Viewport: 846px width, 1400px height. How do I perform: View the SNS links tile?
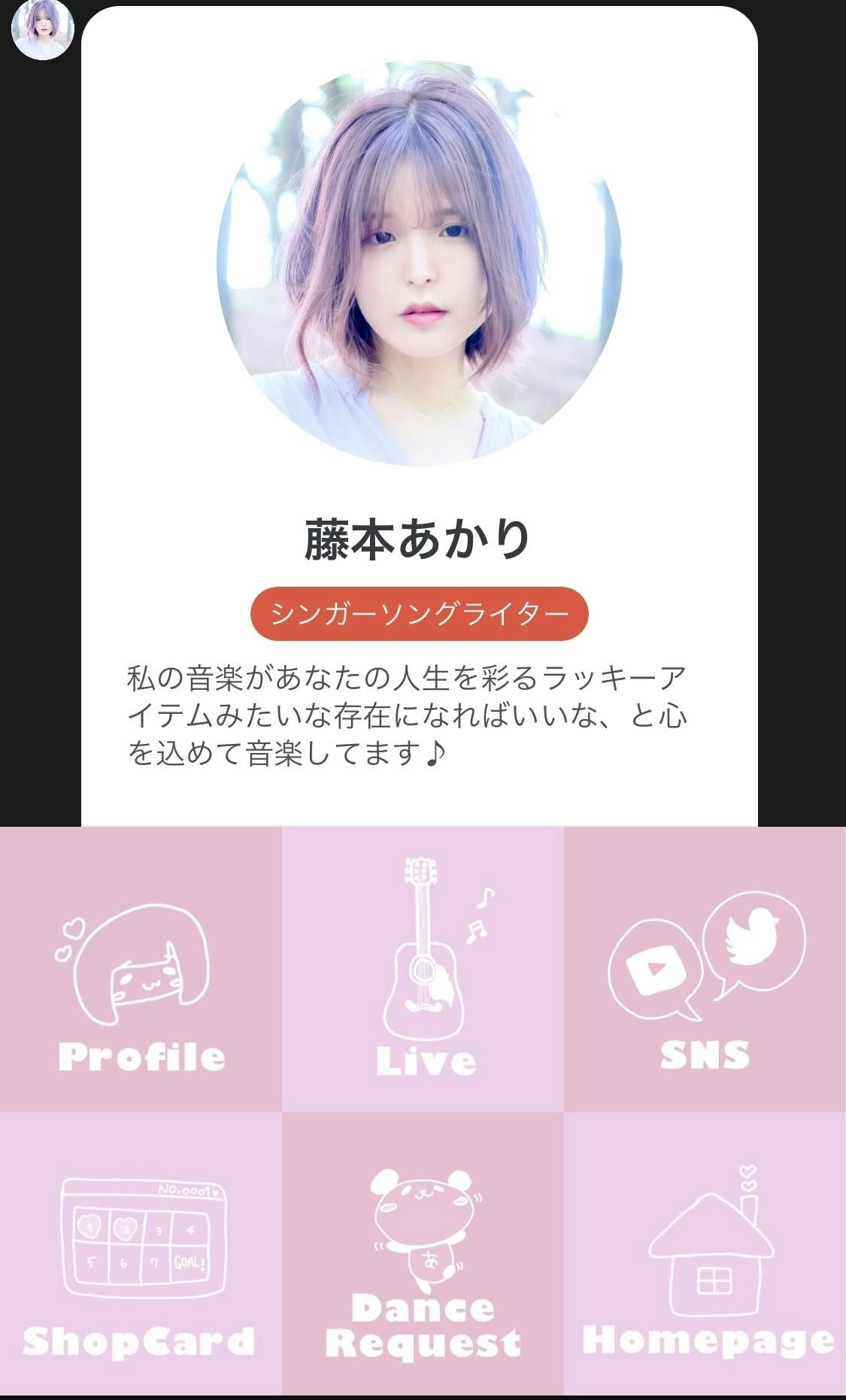705,969
